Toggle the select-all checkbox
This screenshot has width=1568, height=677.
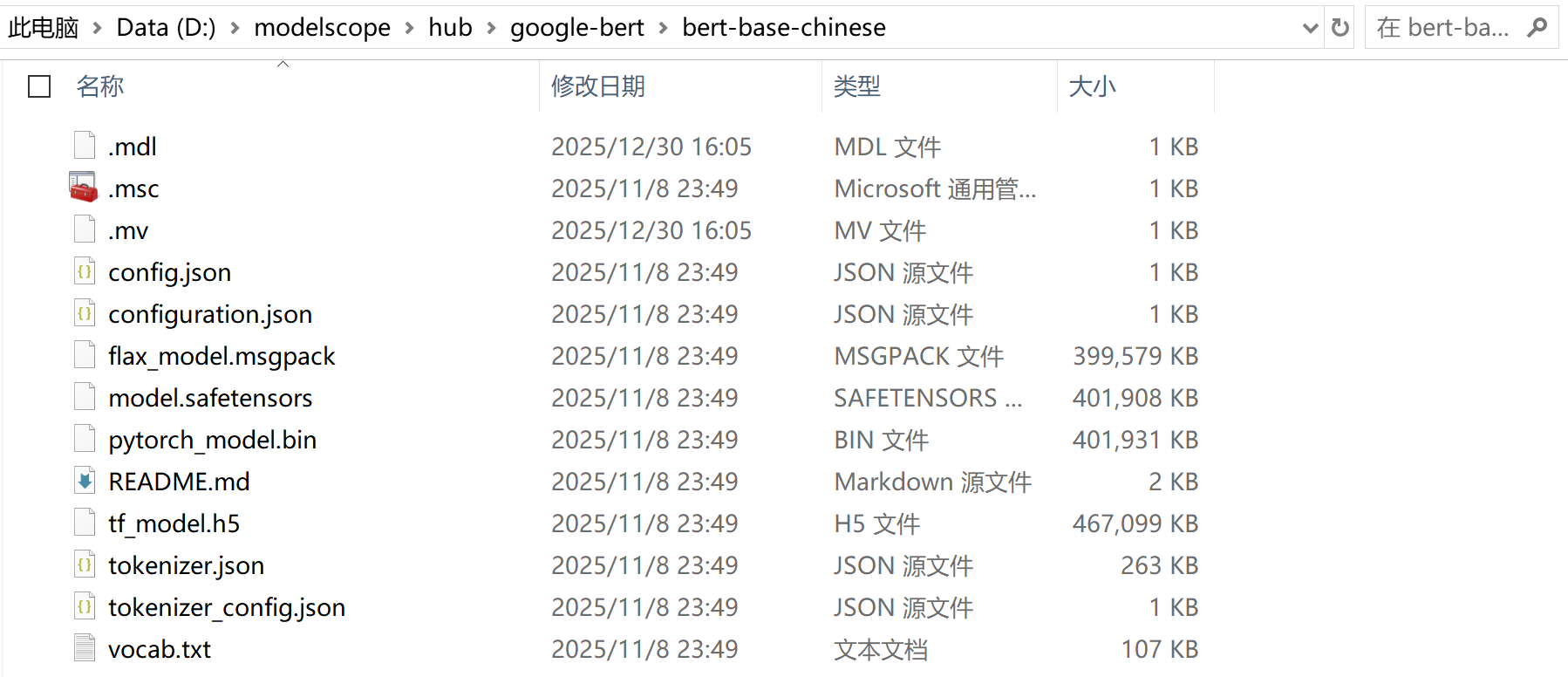point(39,86)
